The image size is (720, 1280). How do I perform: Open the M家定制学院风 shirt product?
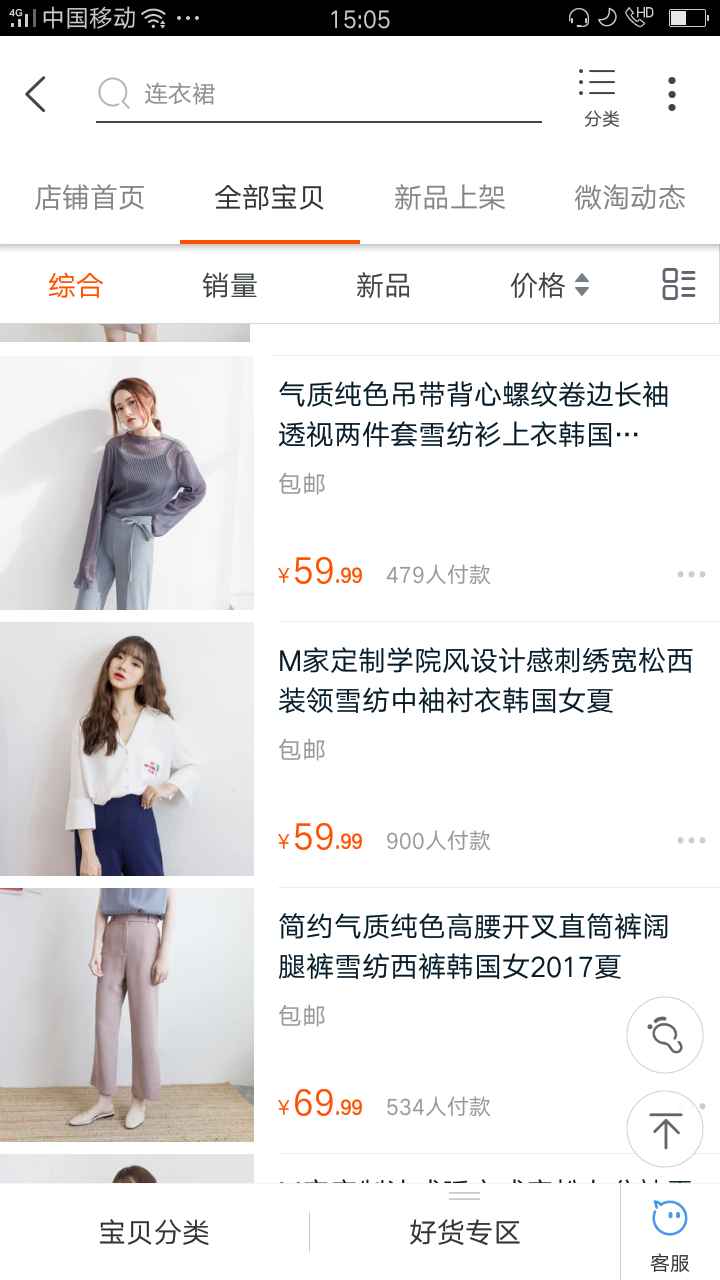point(485,680)
